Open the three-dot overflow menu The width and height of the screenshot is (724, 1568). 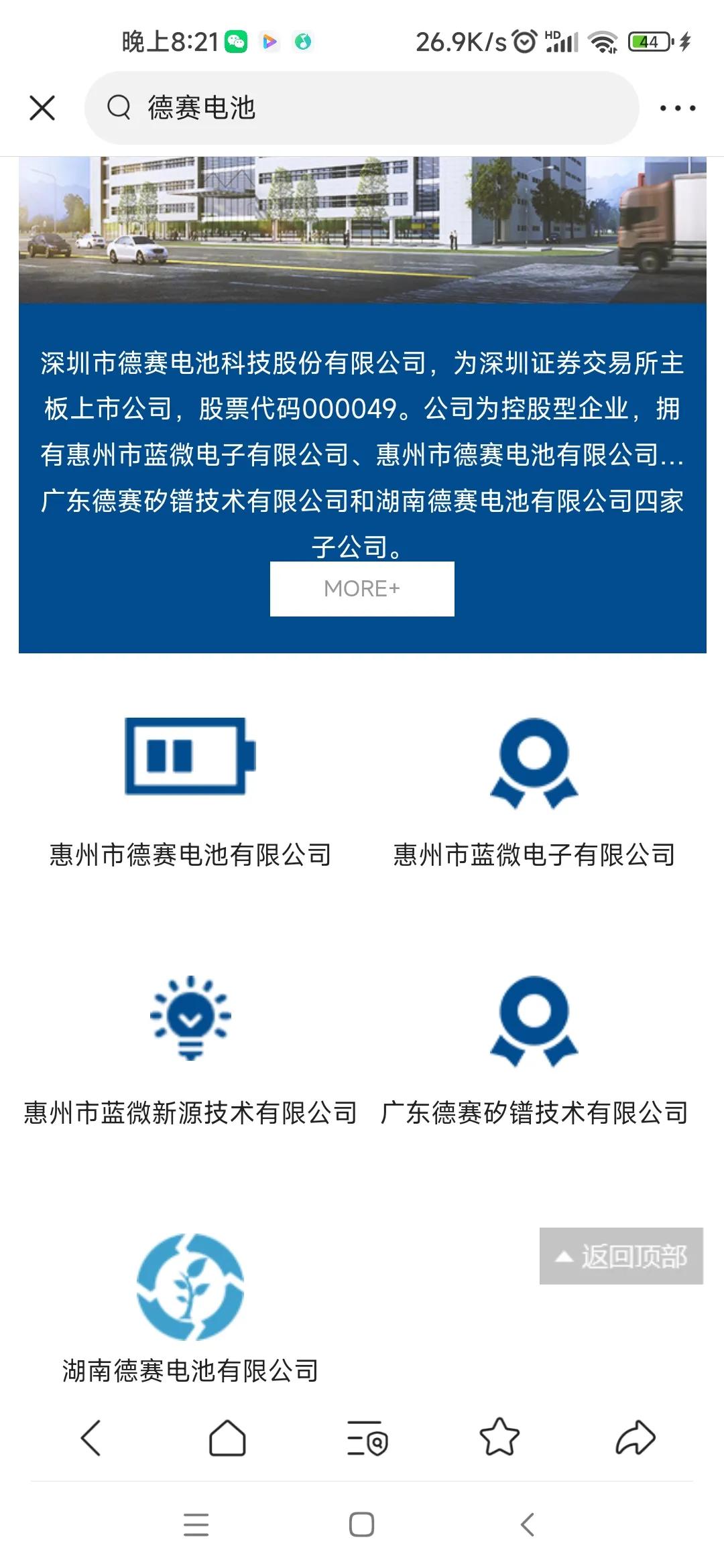click(677, 108)
